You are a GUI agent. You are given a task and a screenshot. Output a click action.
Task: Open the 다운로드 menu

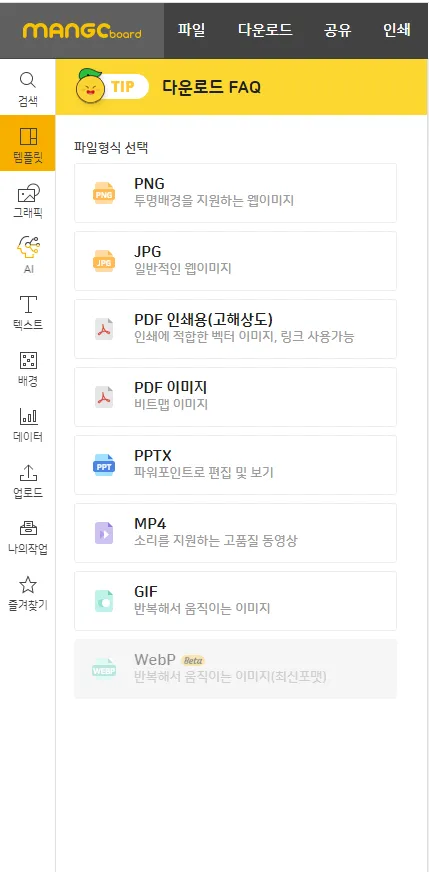pyautogui.click(x=265, y=30)
